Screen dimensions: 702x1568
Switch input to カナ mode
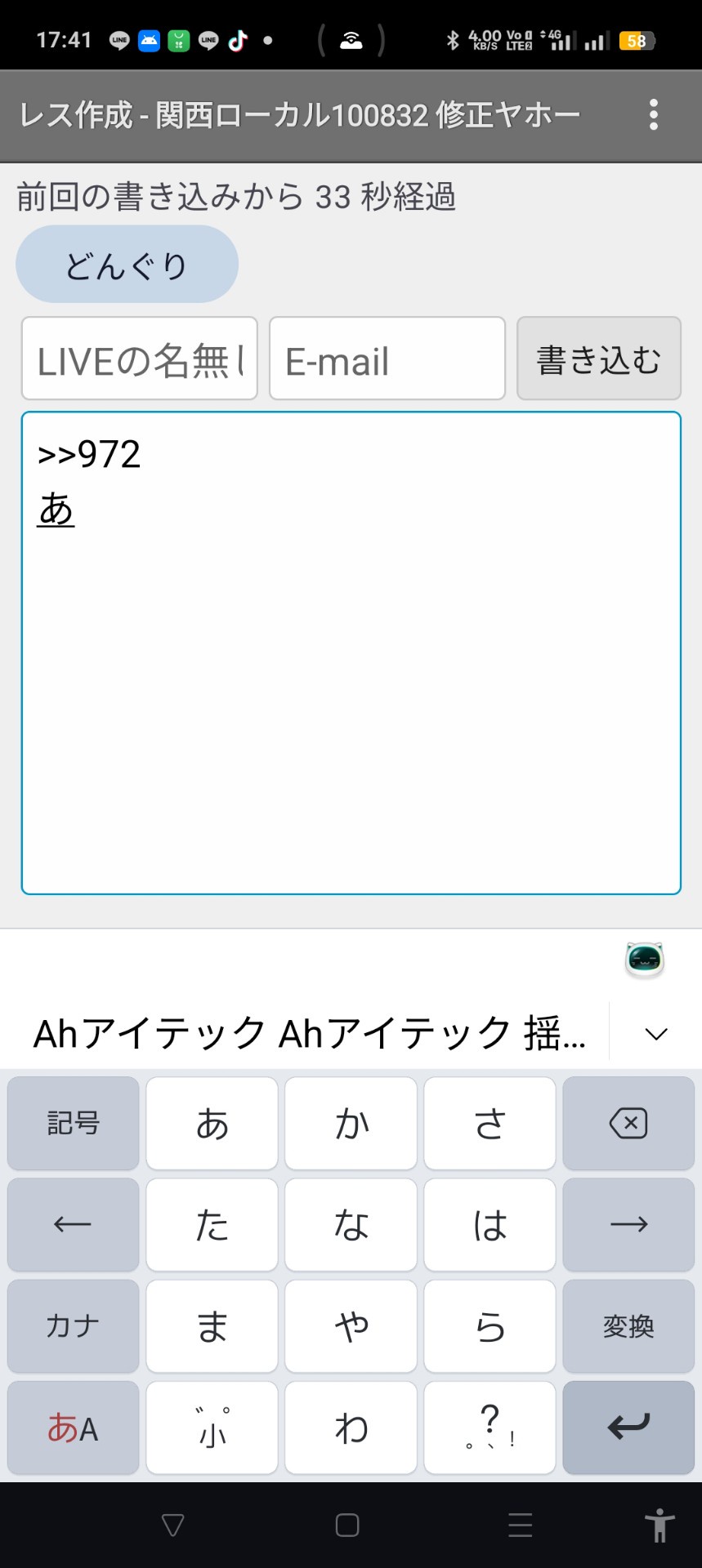click(74, 1325)
